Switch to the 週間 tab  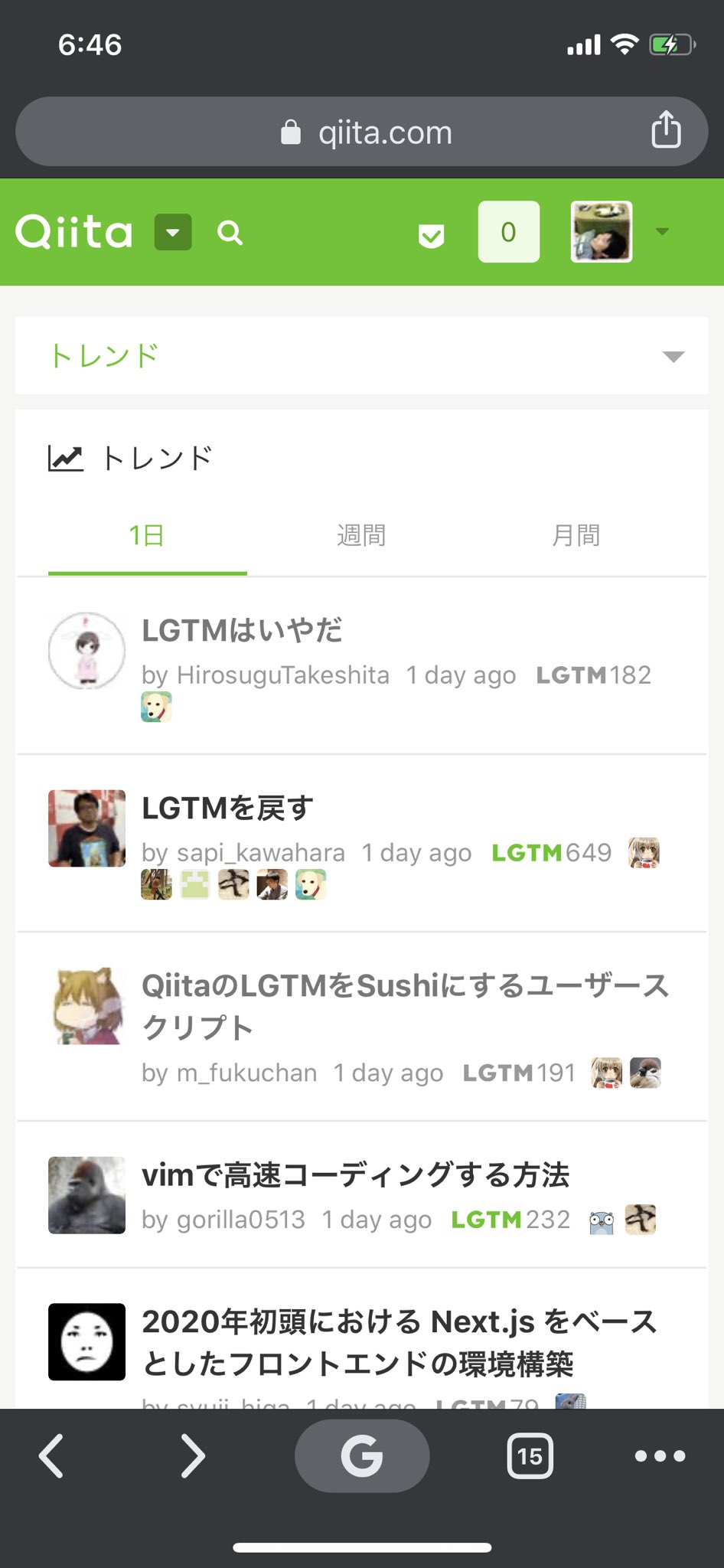[361, 535]
